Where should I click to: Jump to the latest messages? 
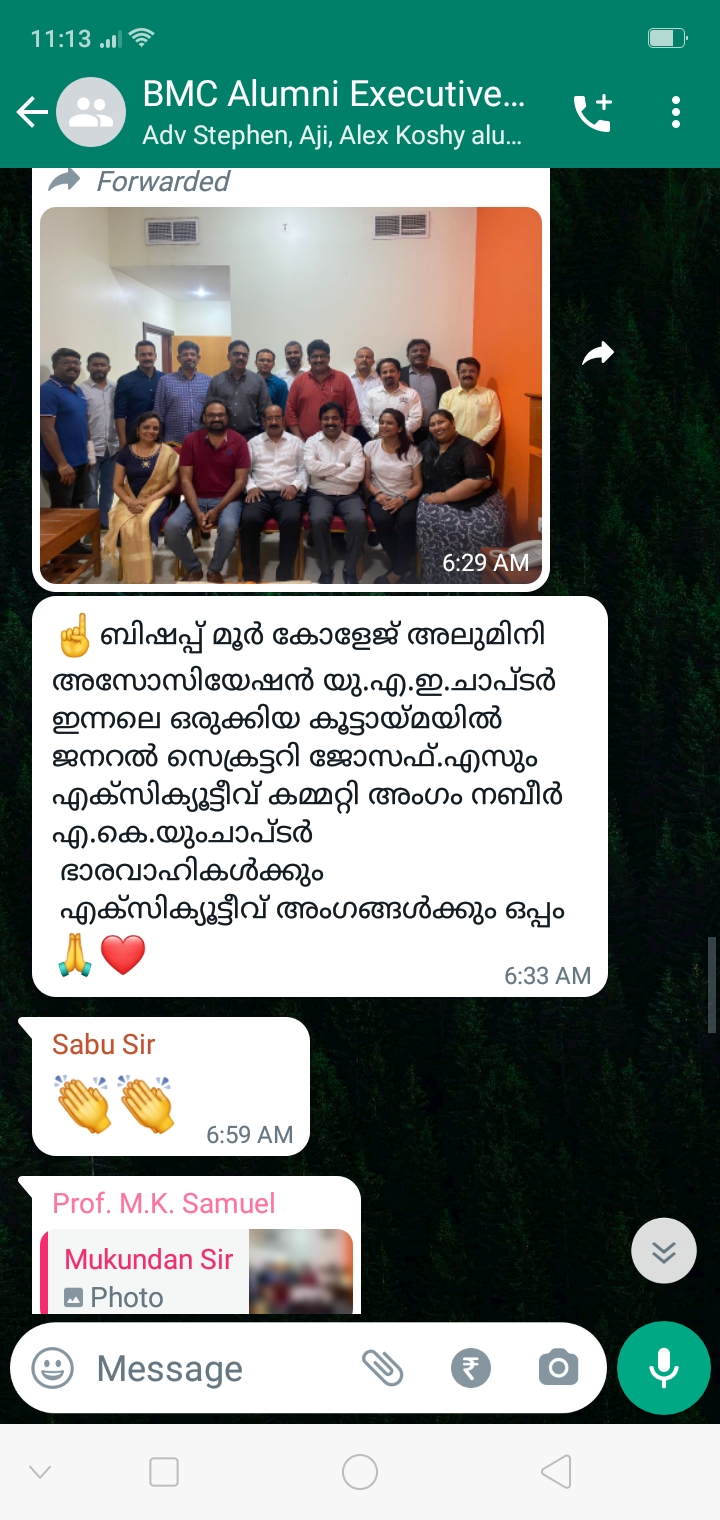(x=664, y=1250)
